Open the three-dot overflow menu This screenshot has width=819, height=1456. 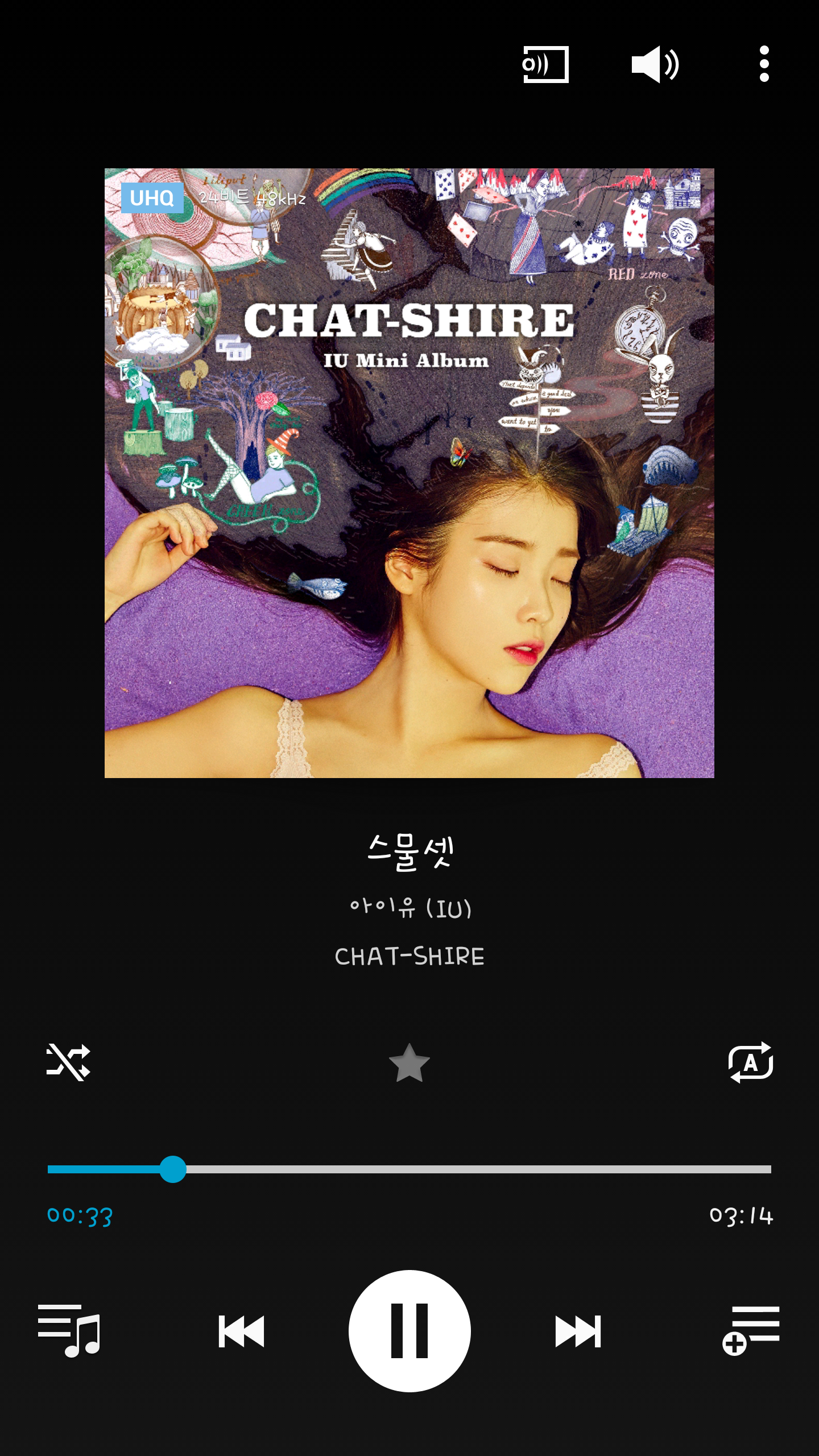coord(764,64)
